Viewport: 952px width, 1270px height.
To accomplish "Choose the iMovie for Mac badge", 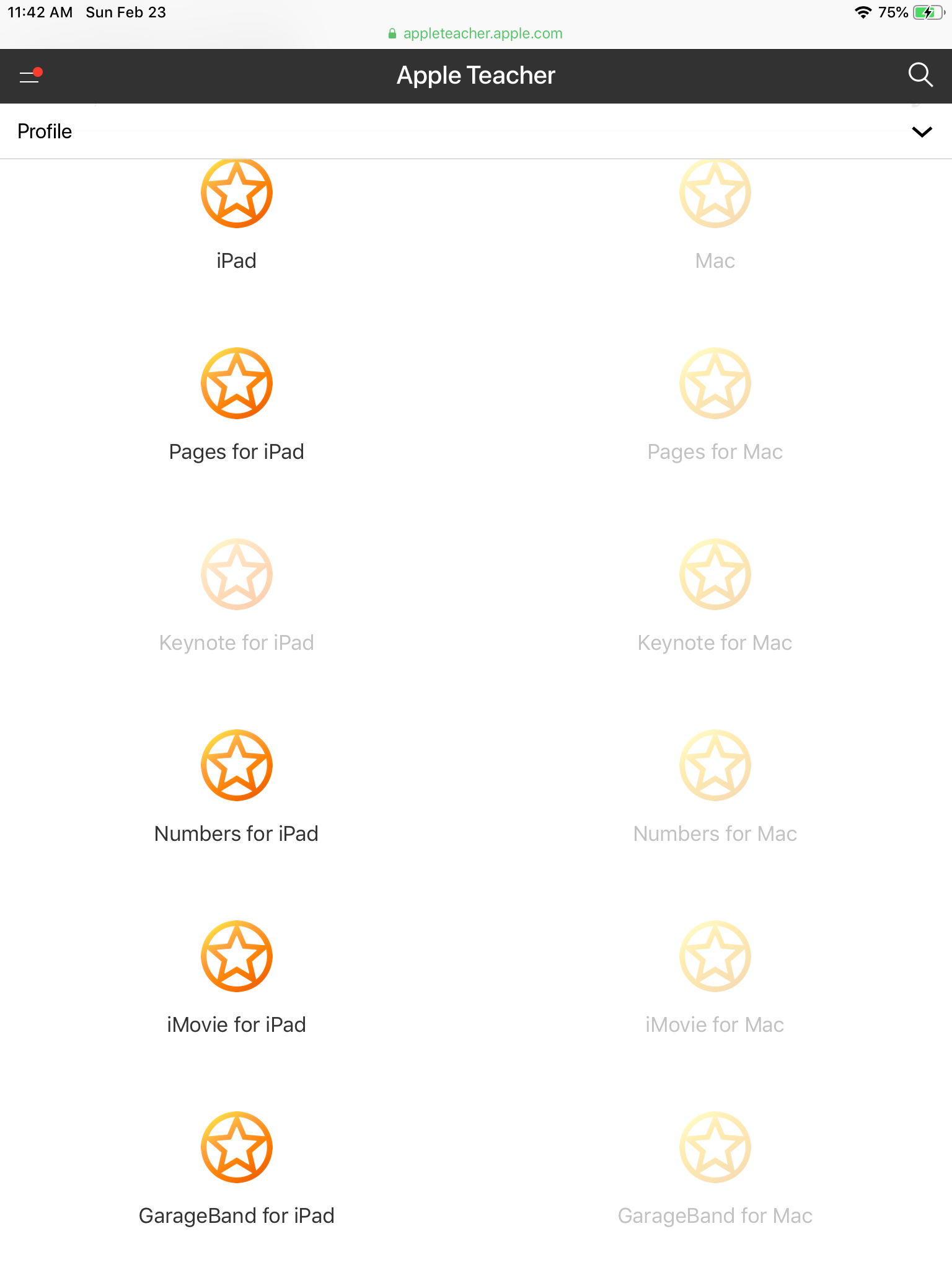I will [x=715, y=957].
